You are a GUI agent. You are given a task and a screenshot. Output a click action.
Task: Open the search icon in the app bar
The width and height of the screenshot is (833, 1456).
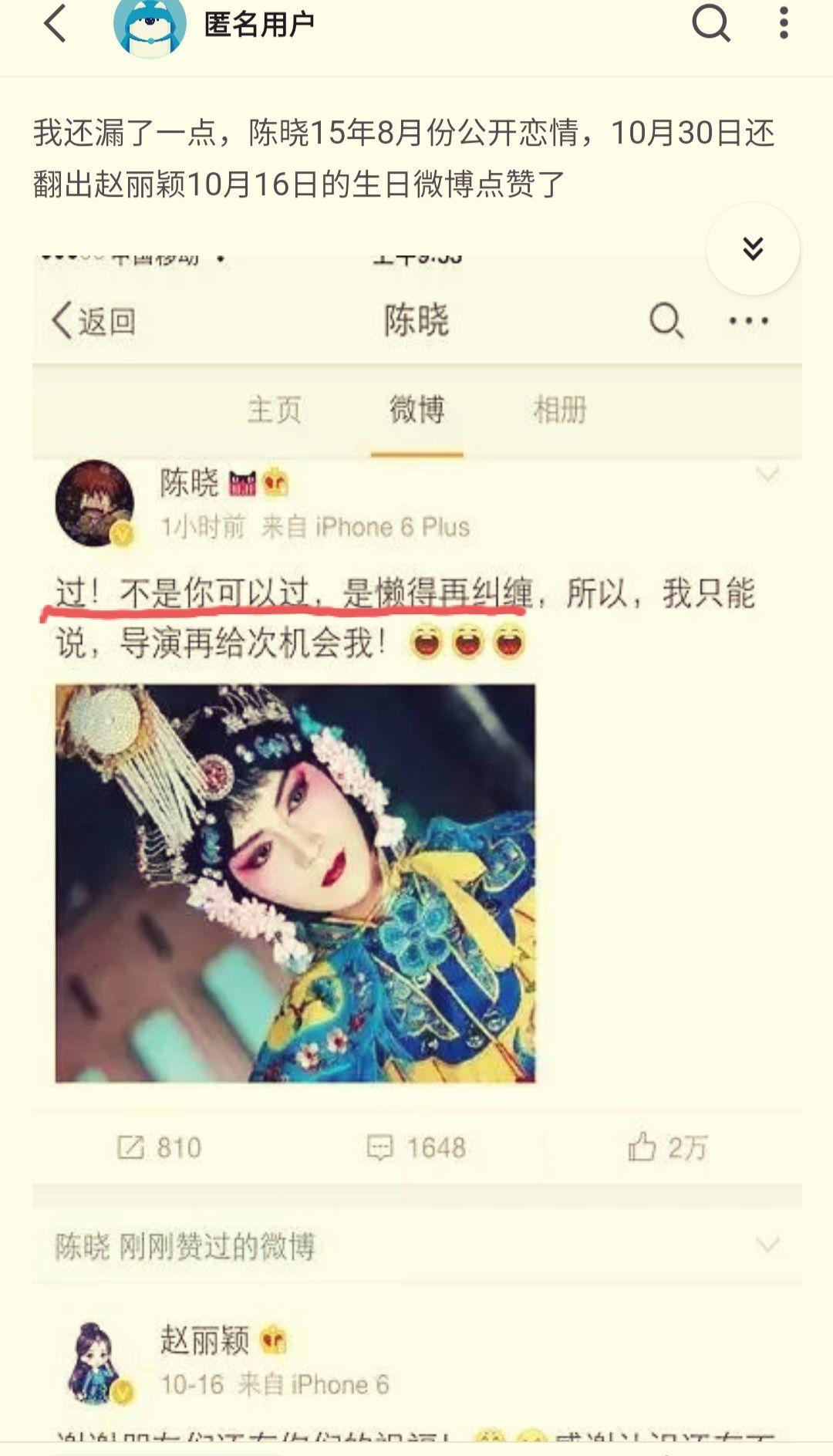coord(710,23)
